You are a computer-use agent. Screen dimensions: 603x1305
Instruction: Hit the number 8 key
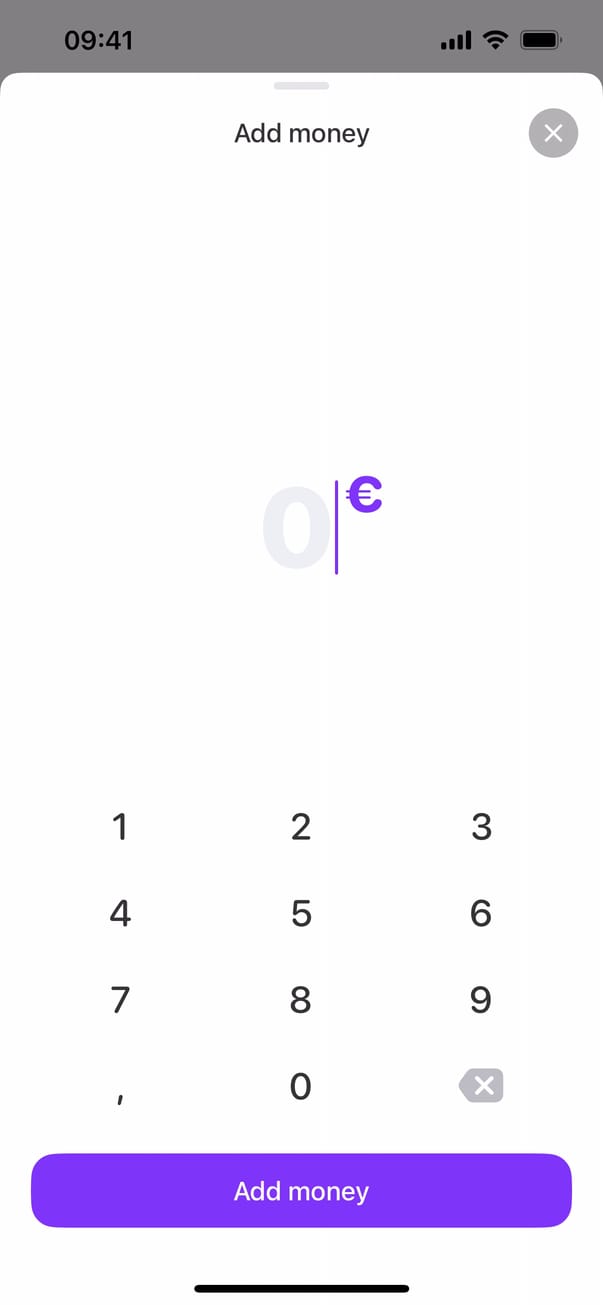[301, 999]
